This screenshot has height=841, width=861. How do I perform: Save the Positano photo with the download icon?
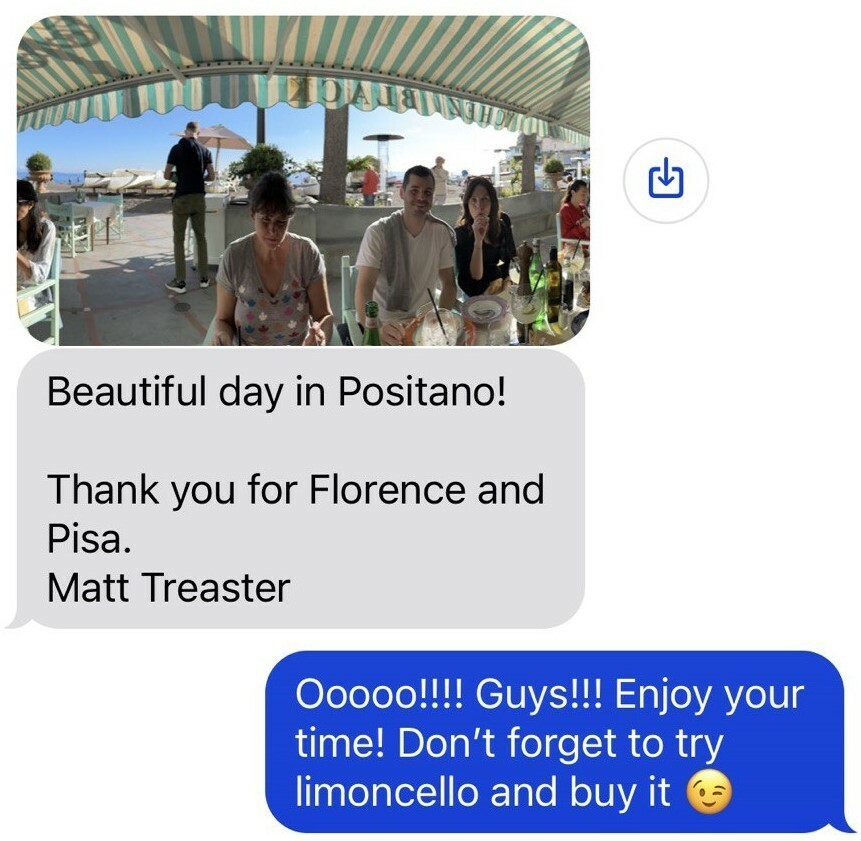tap(665, 180)
